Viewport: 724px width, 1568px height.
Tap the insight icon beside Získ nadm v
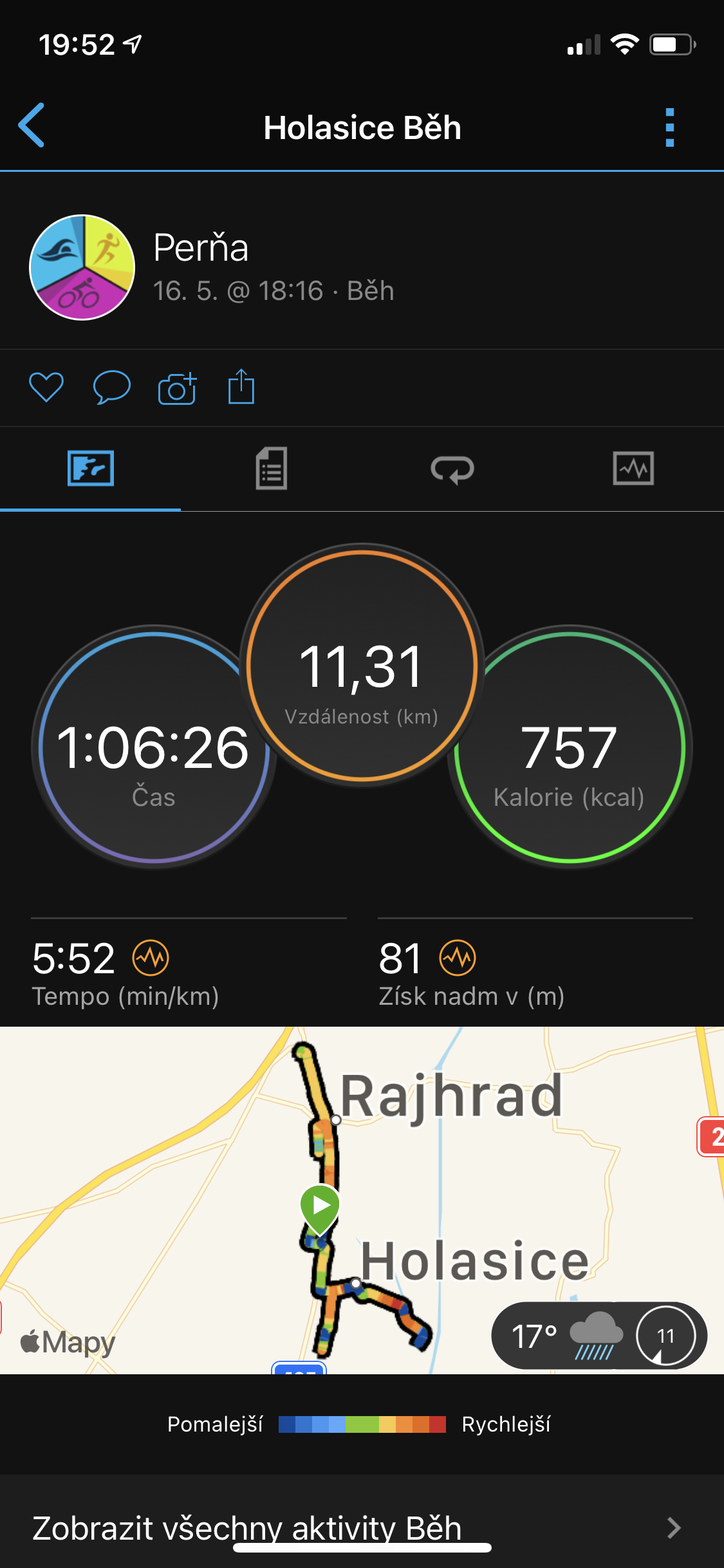(458, 958)
